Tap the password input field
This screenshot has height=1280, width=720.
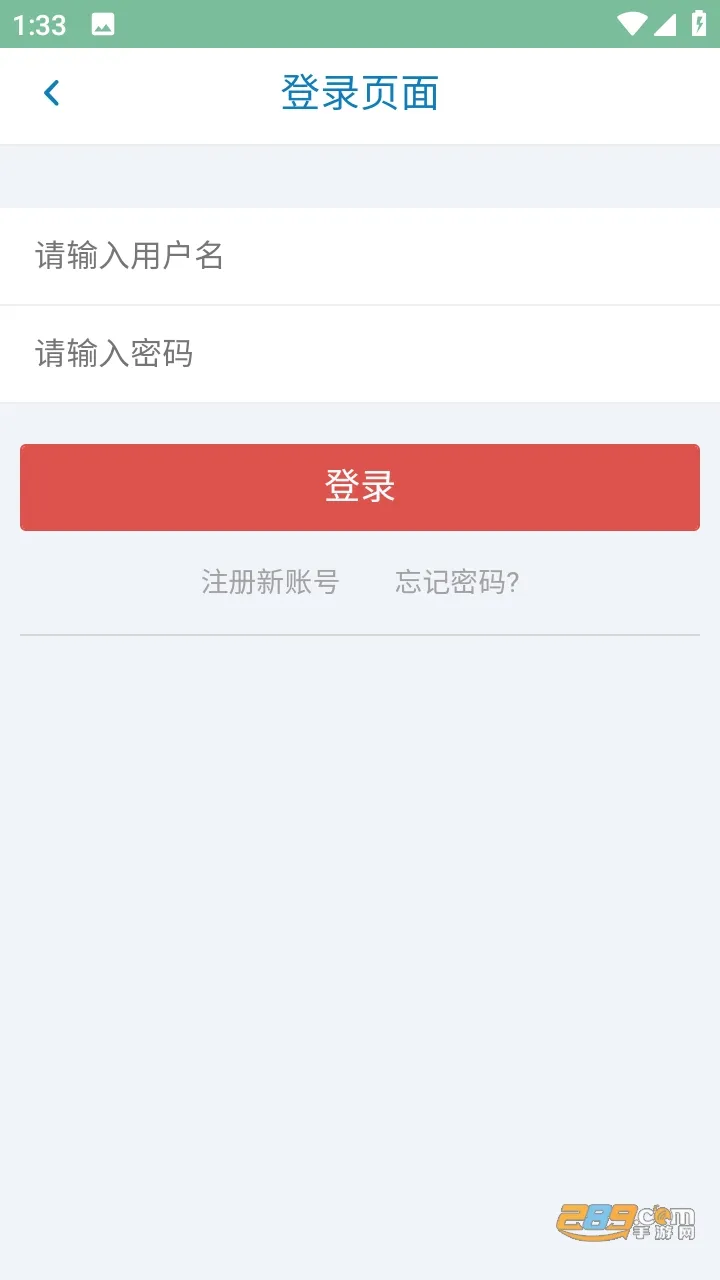[360, 353]
